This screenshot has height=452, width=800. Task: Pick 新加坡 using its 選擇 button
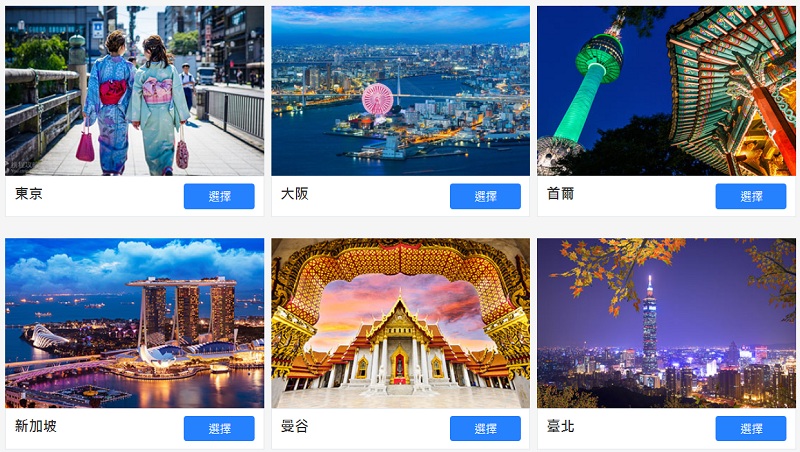pos(219,428)
